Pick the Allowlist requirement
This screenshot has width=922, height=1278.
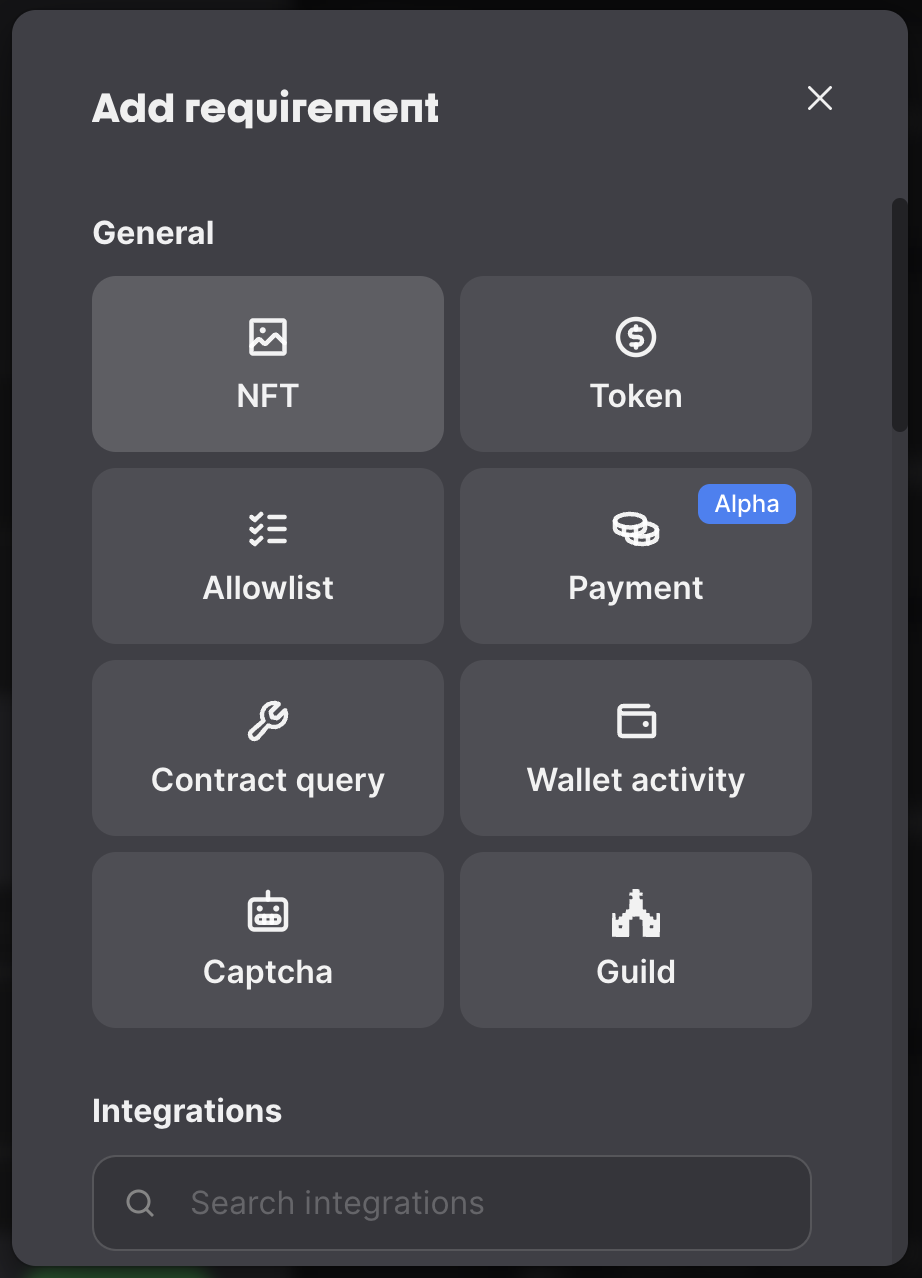pyautogui.click(x=268, y=556)
